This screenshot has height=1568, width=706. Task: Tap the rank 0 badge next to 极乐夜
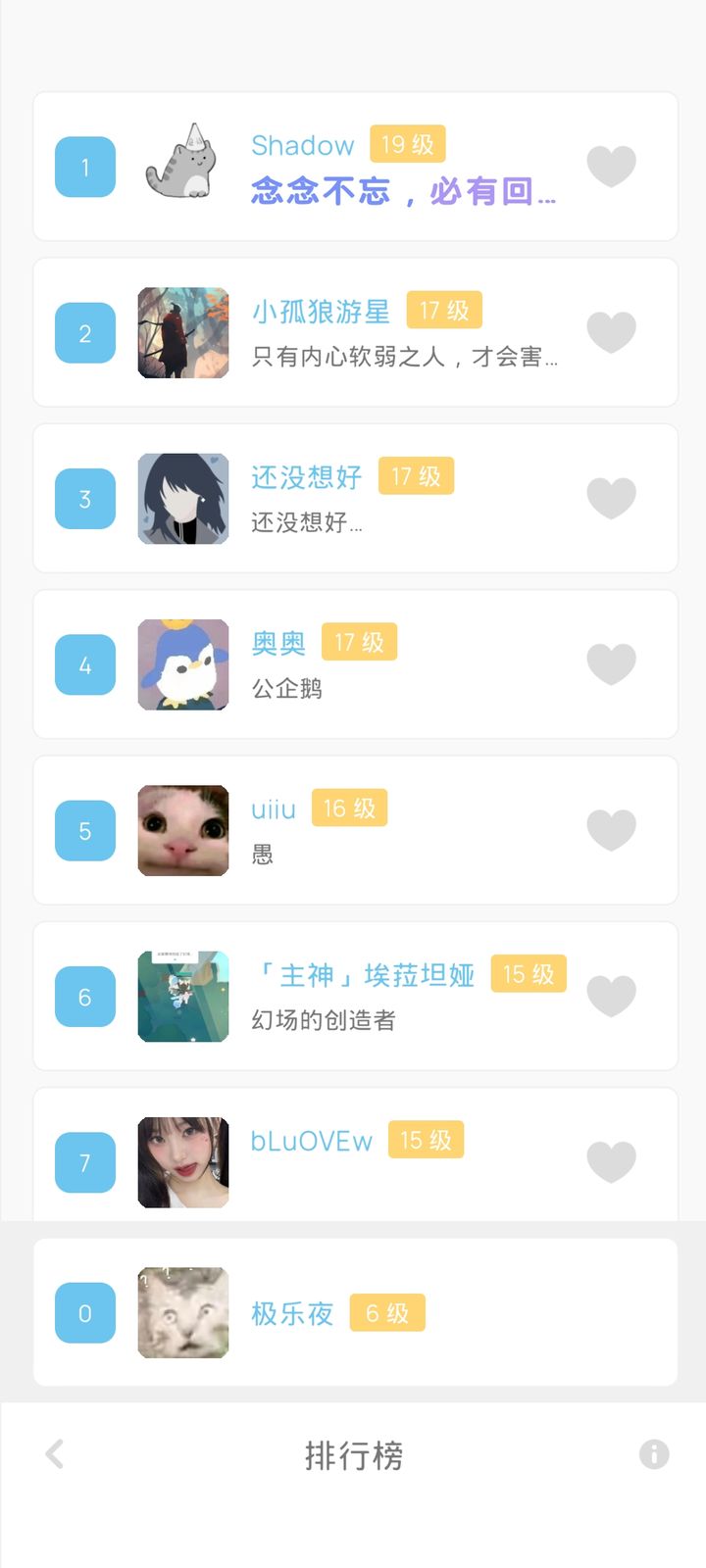(x=84, y=1313)
